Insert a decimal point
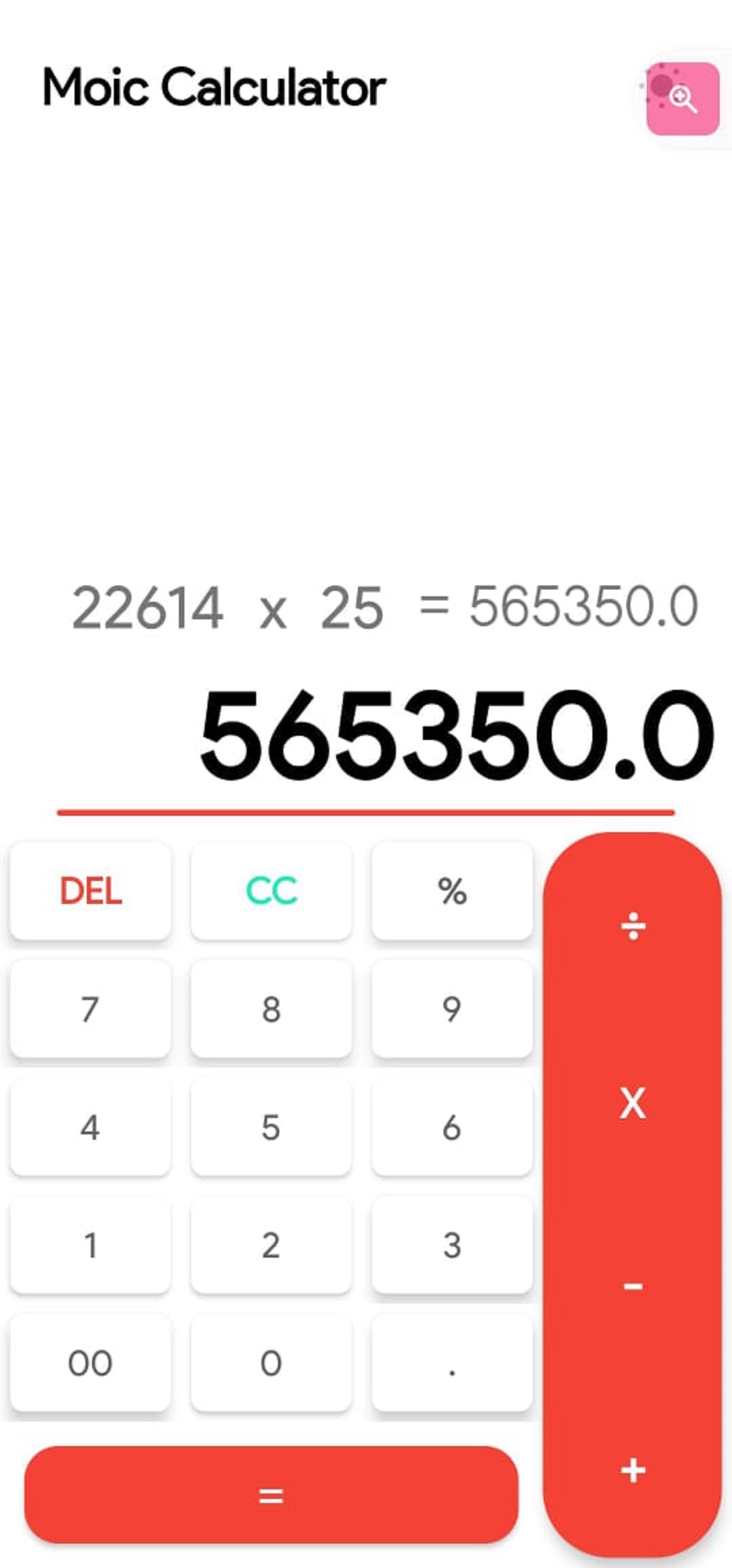The height and width of the screenshot is (1568, 732). click(452, 1363)
